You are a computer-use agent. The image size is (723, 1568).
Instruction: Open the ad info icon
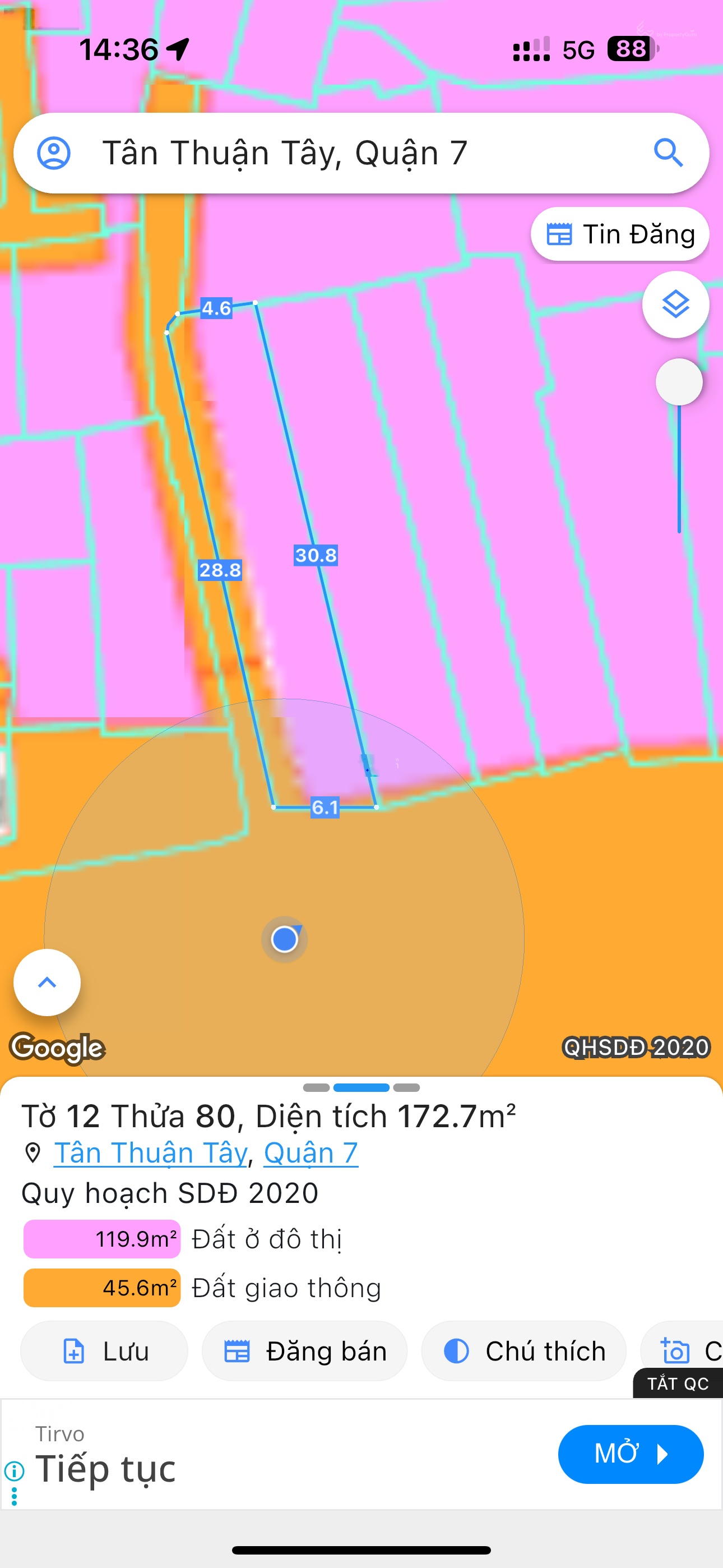(14, 1471)
